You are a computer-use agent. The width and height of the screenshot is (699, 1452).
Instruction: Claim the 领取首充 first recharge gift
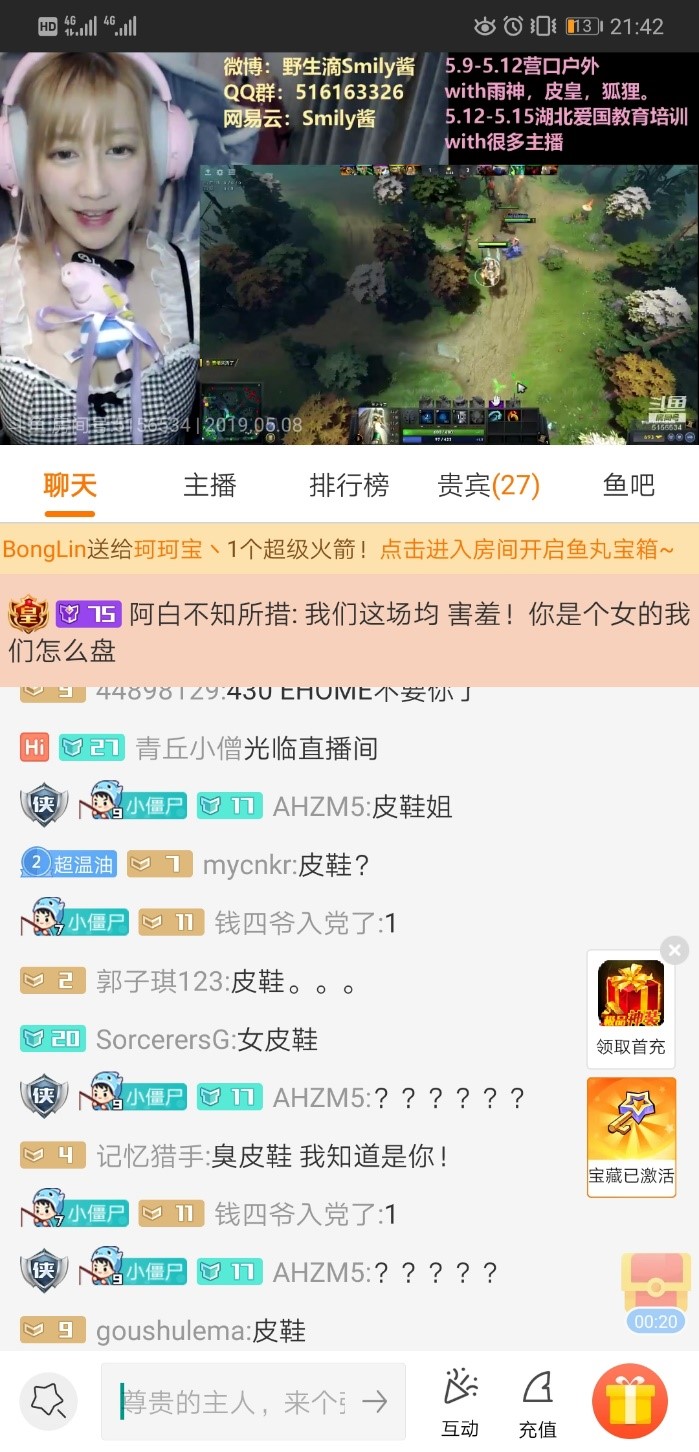pos(631,1010)
